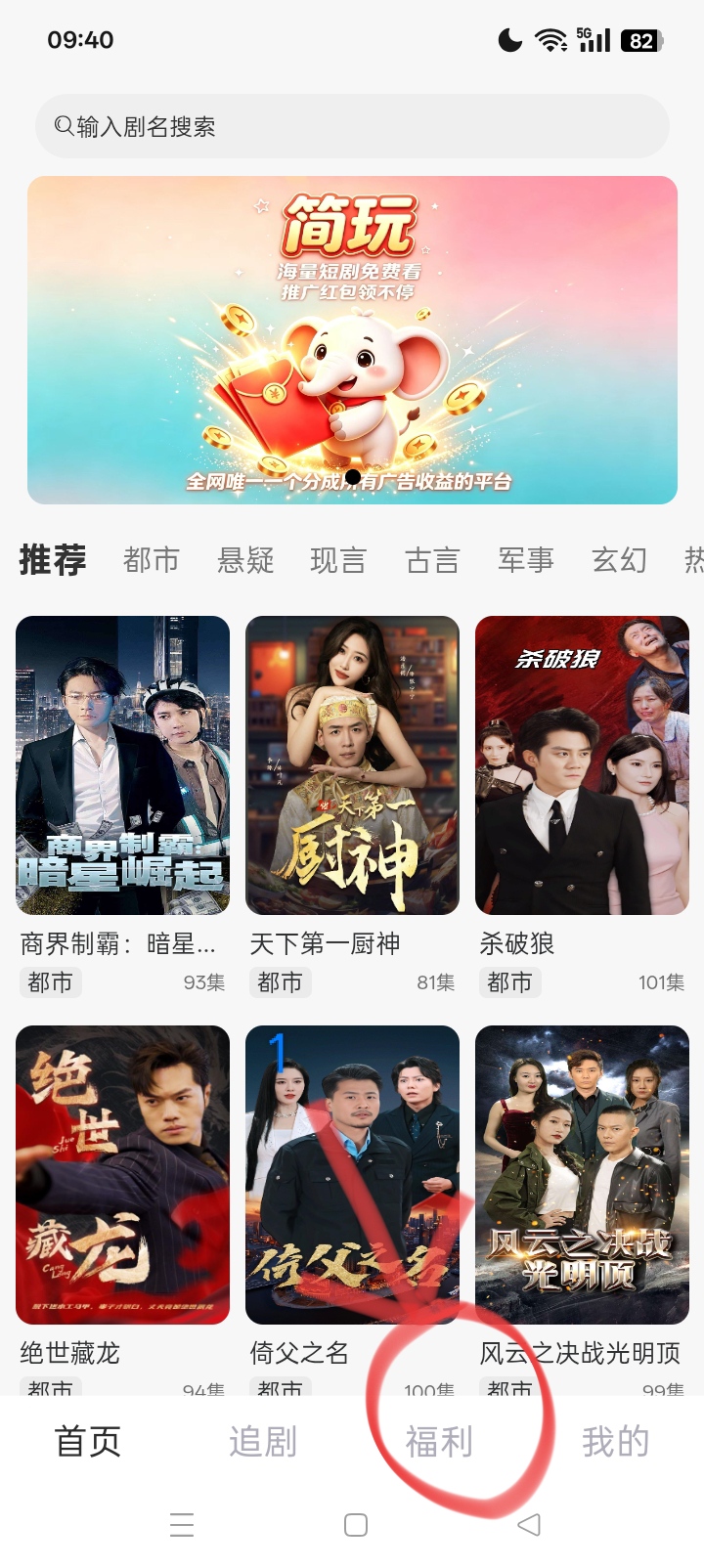The width and height of the screenshot is (704, 1568).
Task: Switch to the 现言 category tab
Action: pos(338,560)
